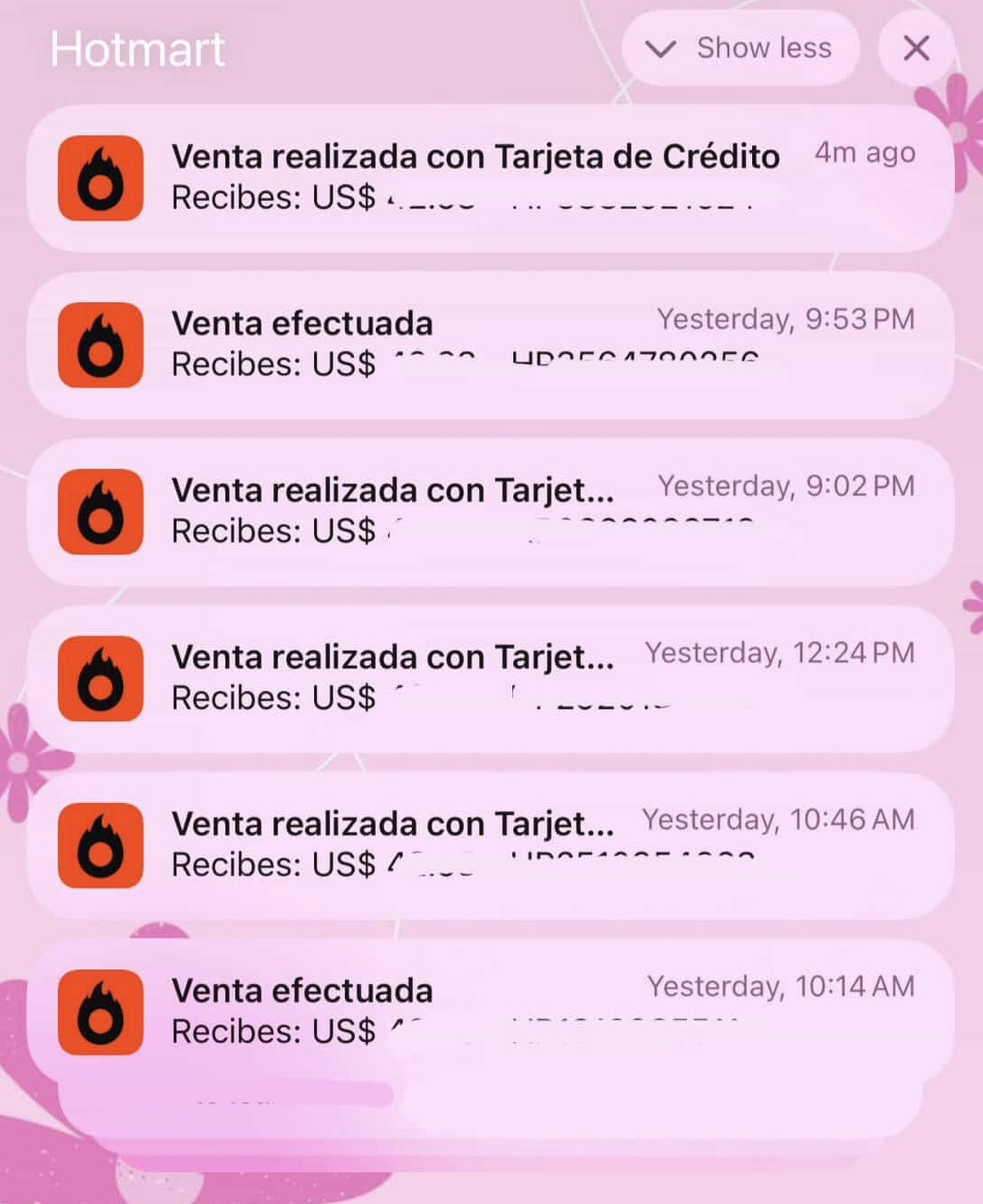Open yesterday's 9:02 PM credit card sale notification

pos(490,511)
